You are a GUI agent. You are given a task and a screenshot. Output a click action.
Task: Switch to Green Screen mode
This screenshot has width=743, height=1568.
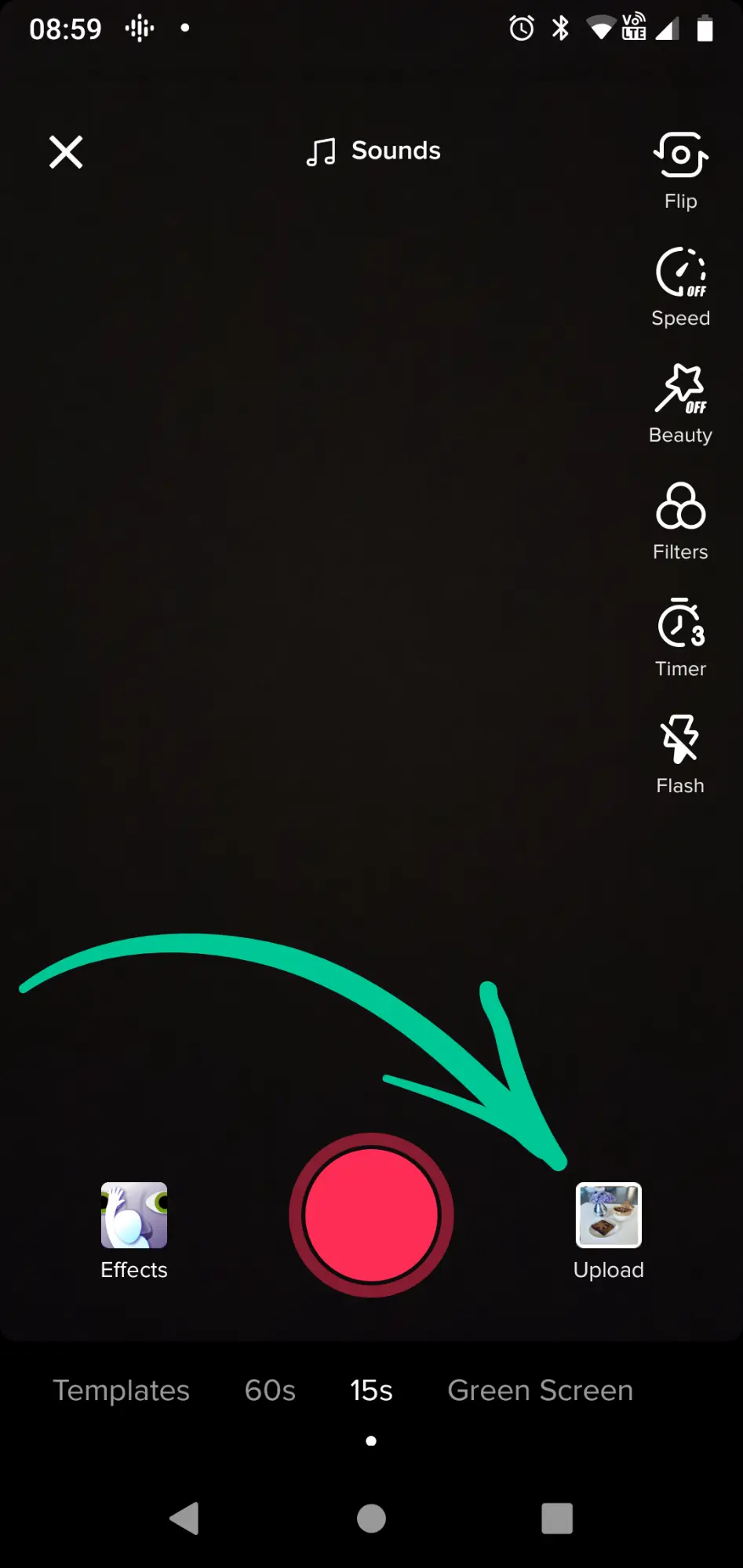pos(540,1391)
